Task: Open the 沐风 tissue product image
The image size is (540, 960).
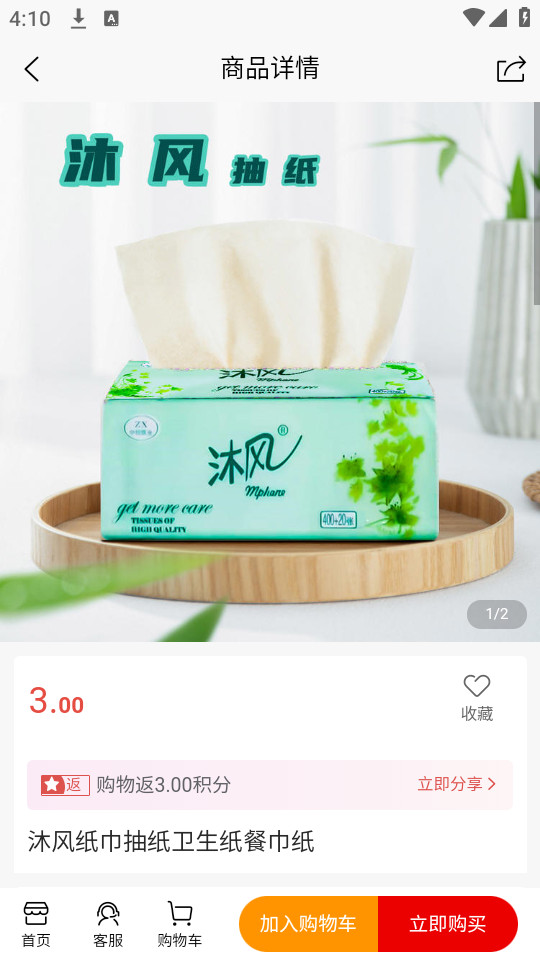Action: (270, 372)
